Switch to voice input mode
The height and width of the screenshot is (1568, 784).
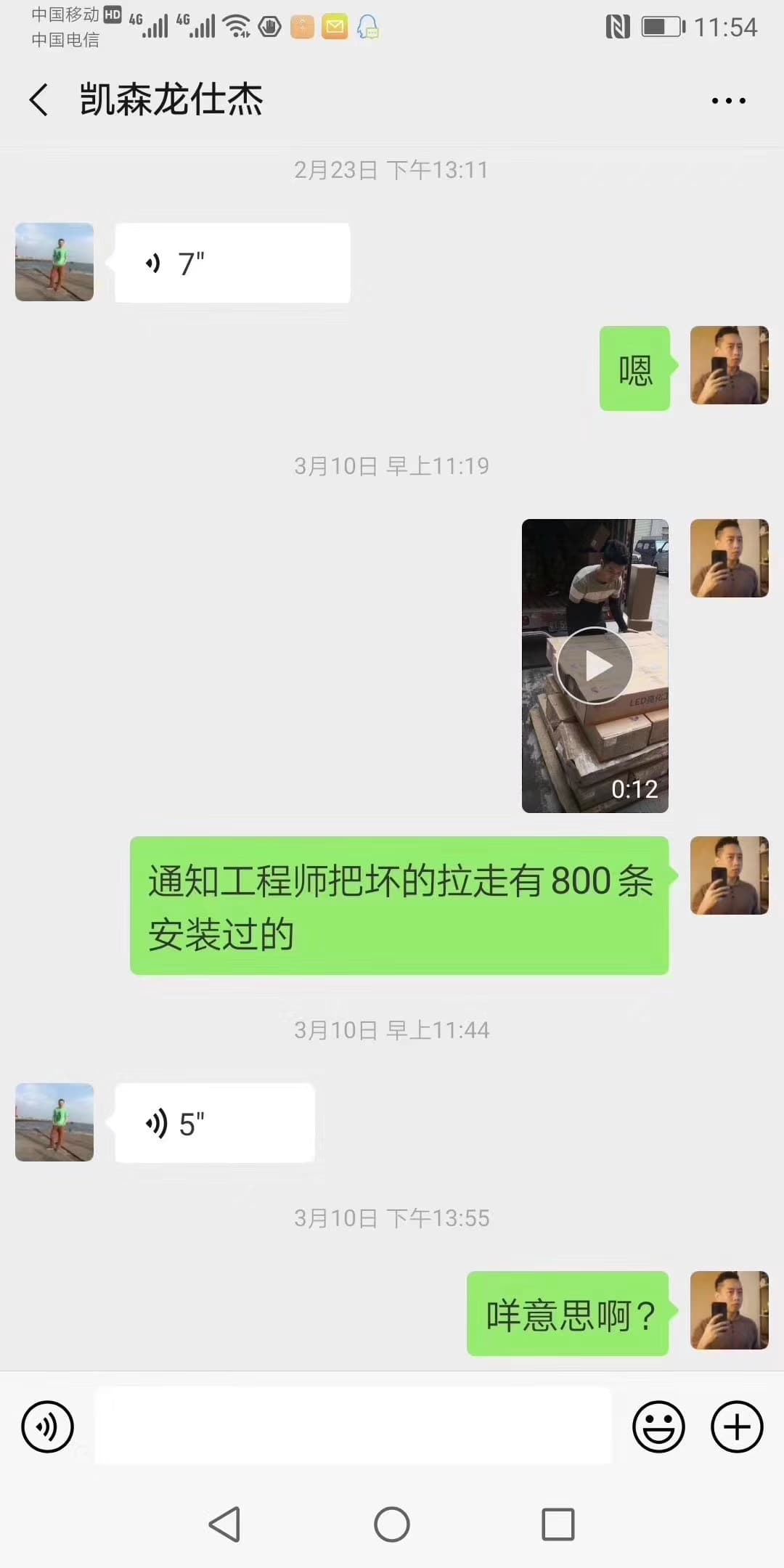pyautogui.click(x=48, y=1426)
